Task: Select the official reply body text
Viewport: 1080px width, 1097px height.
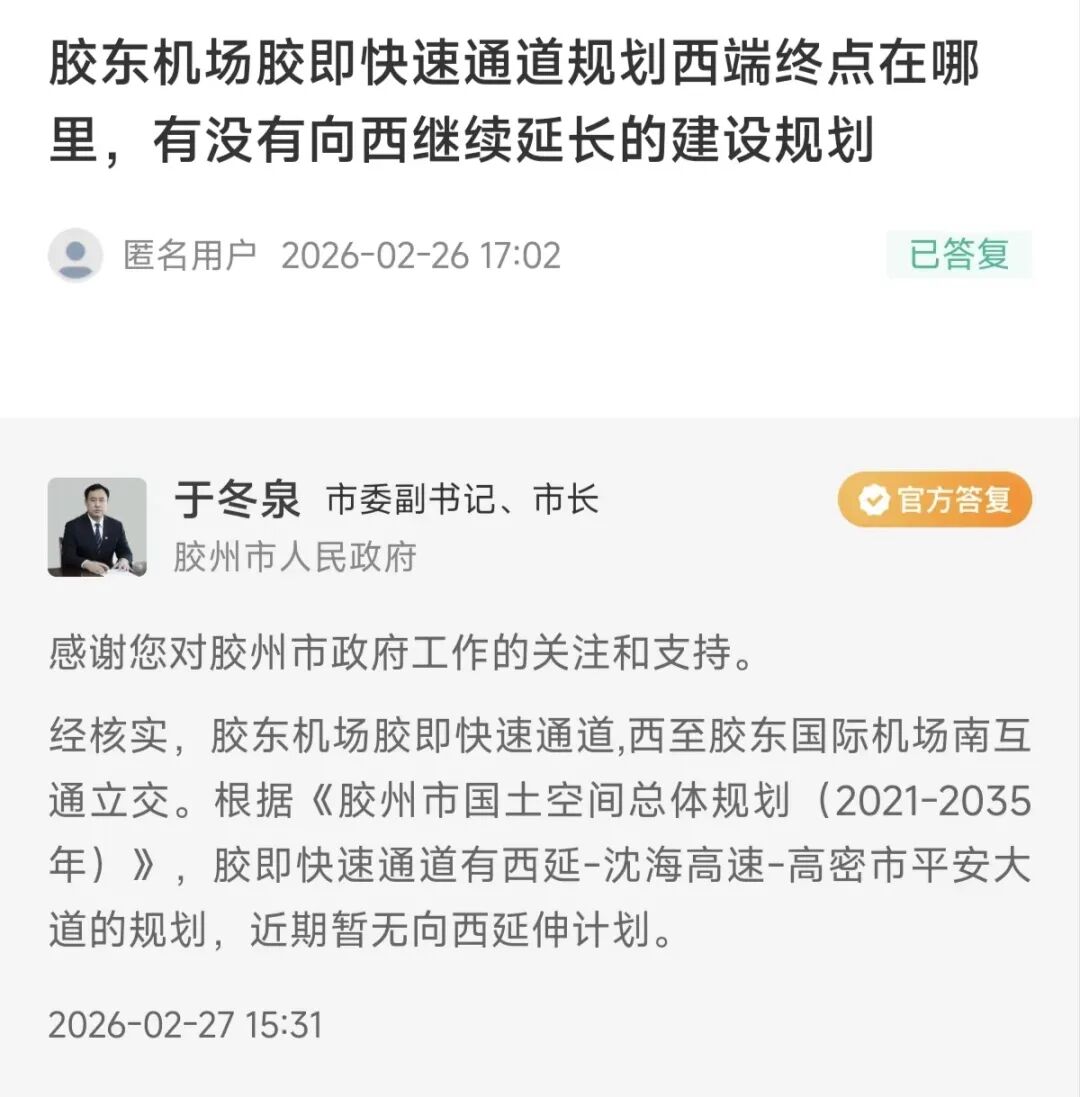Action: (x=540, y=830)
